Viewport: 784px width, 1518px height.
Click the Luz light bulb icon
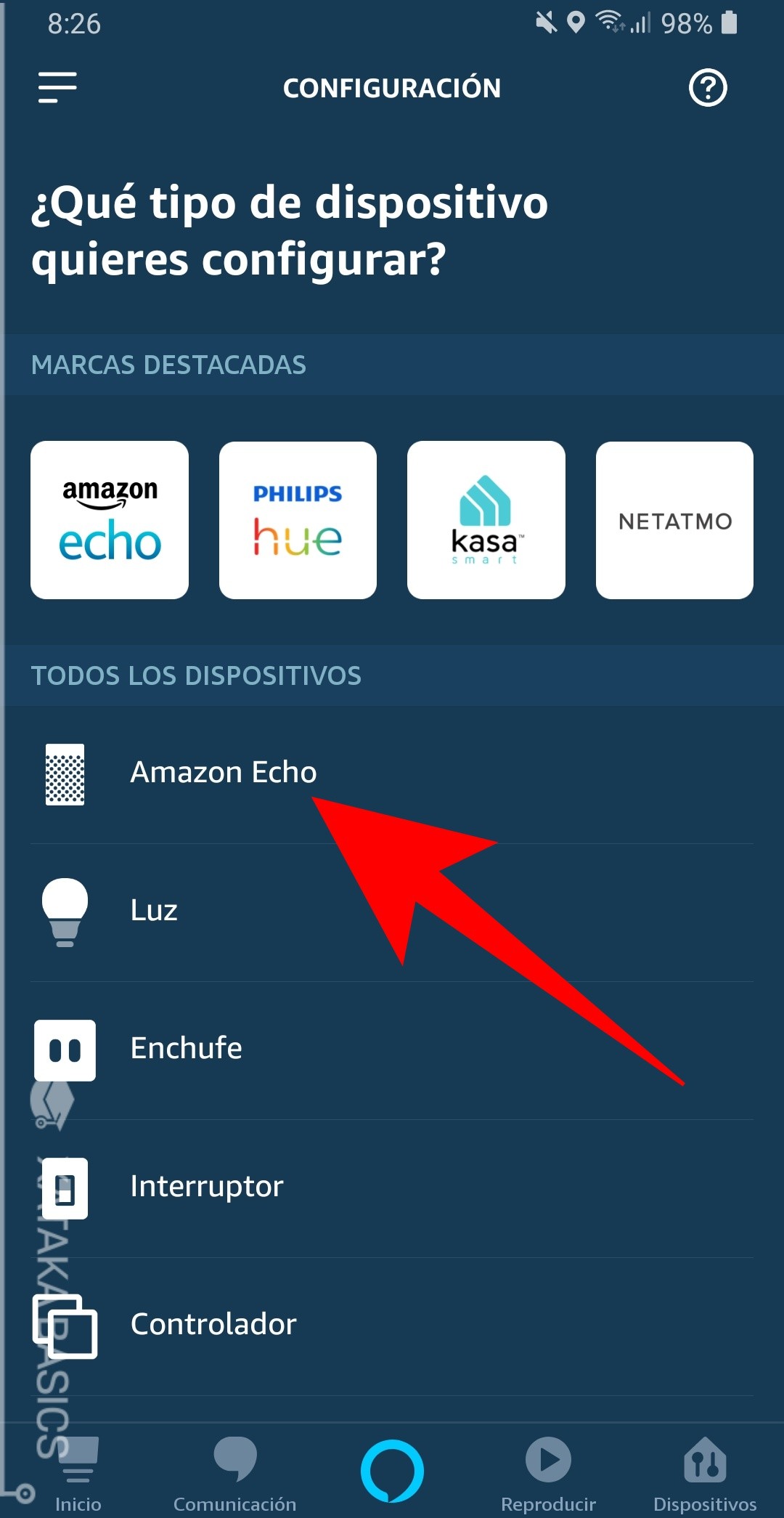(x=65, y=910)
